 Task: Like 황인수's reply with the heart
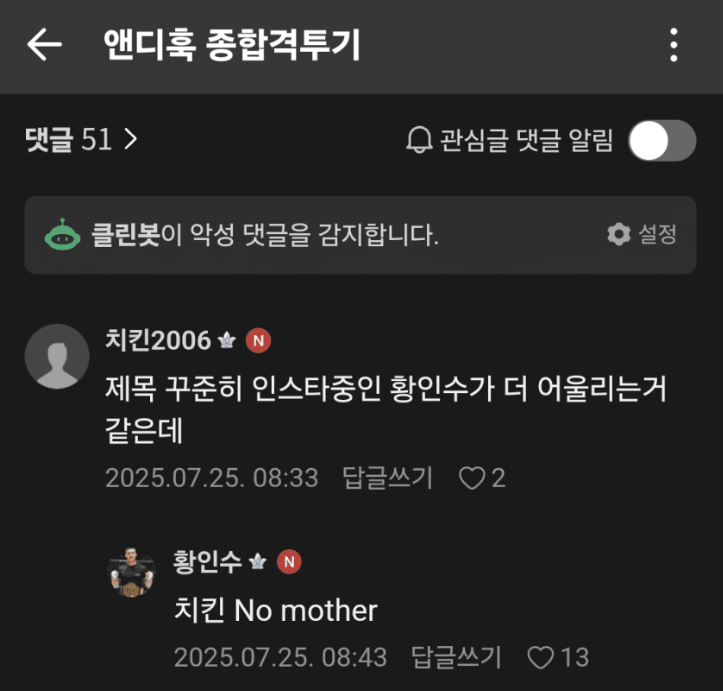tap(541, 657)
